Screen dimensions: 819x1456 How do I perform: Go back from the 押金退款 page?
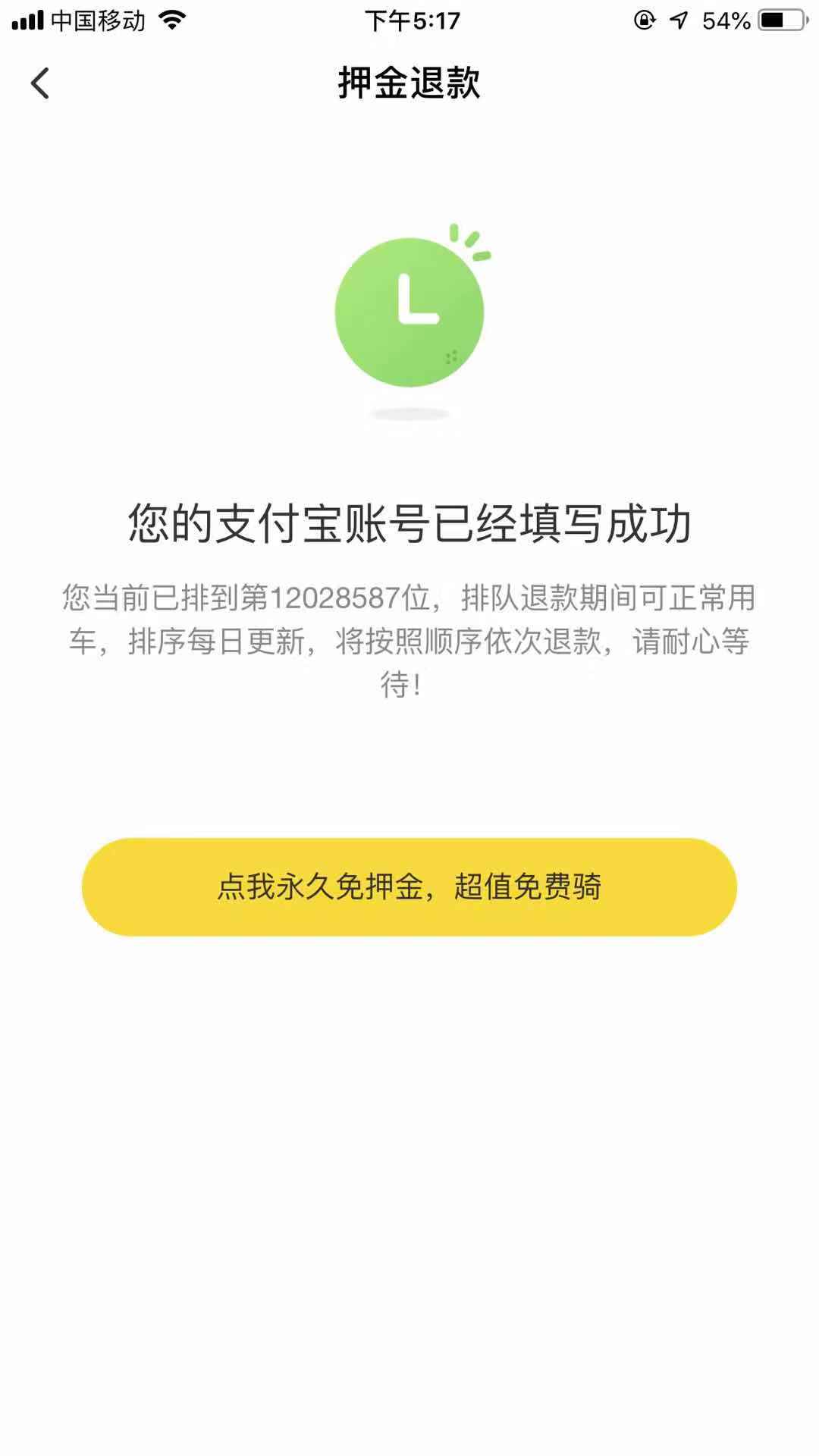pyautogui.click(x=40, y=83)
